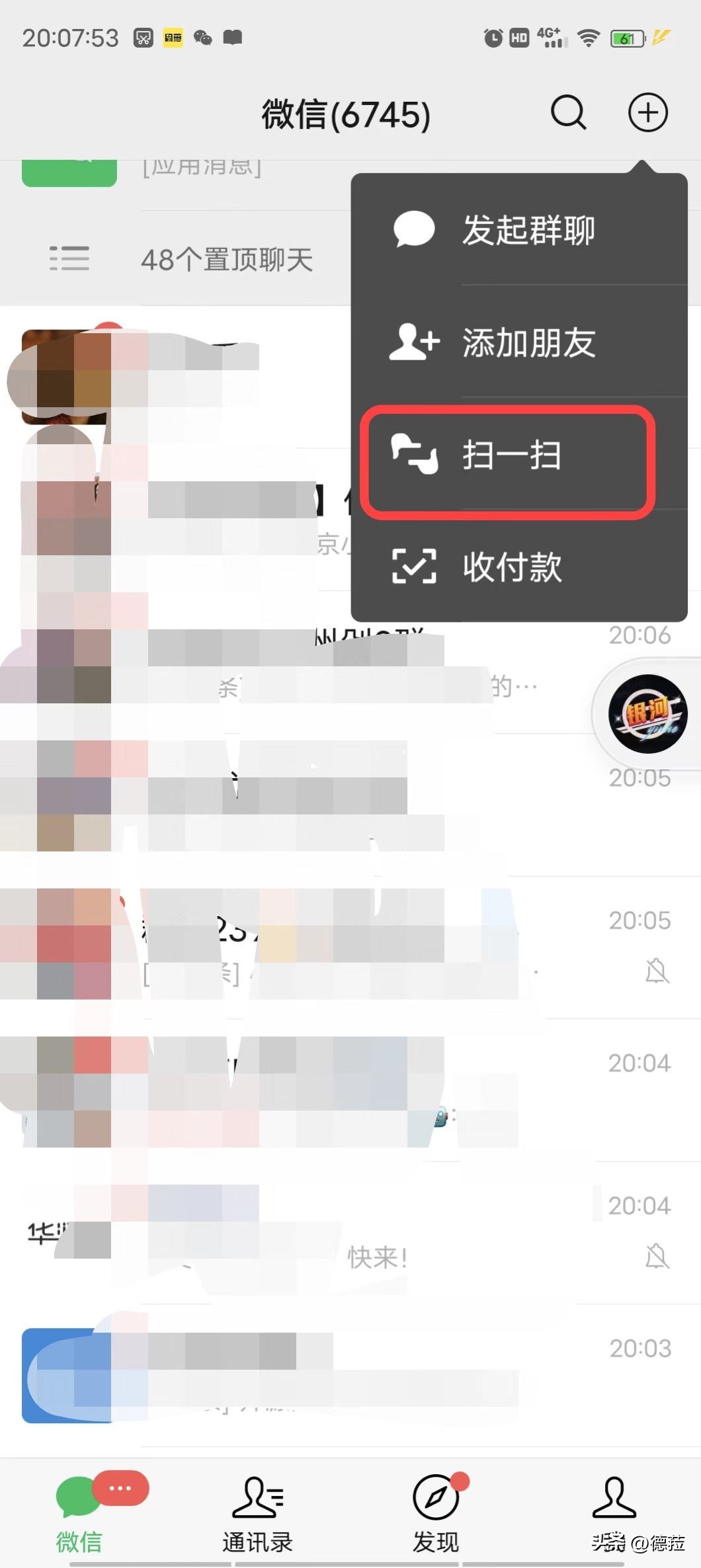Tap the plus icon in header
Viewport: 701px width, 1568px height.
coord(647,113)
